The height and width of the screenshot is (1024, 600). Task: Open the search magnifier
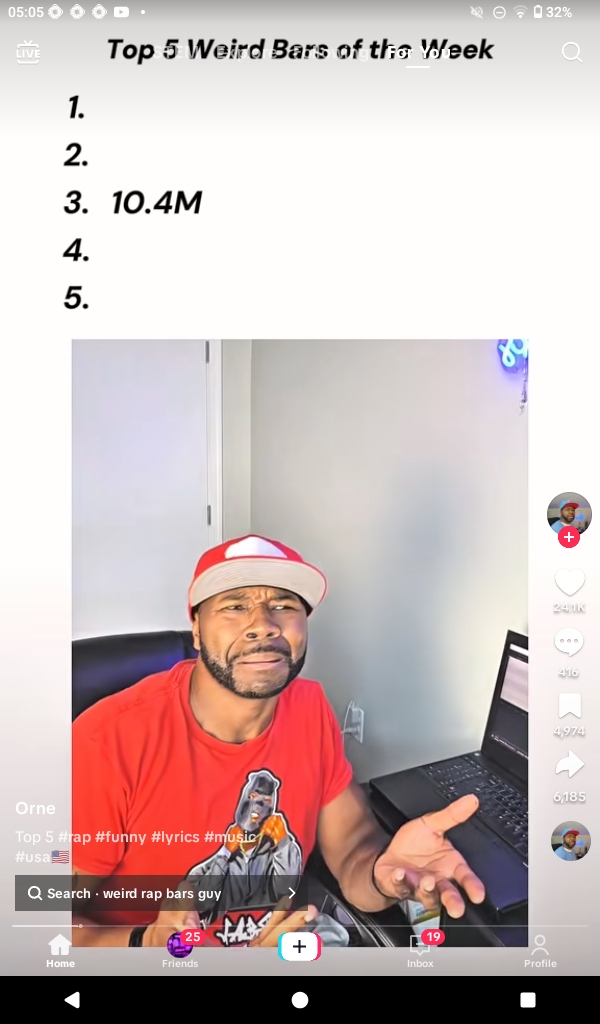point(572,52)
